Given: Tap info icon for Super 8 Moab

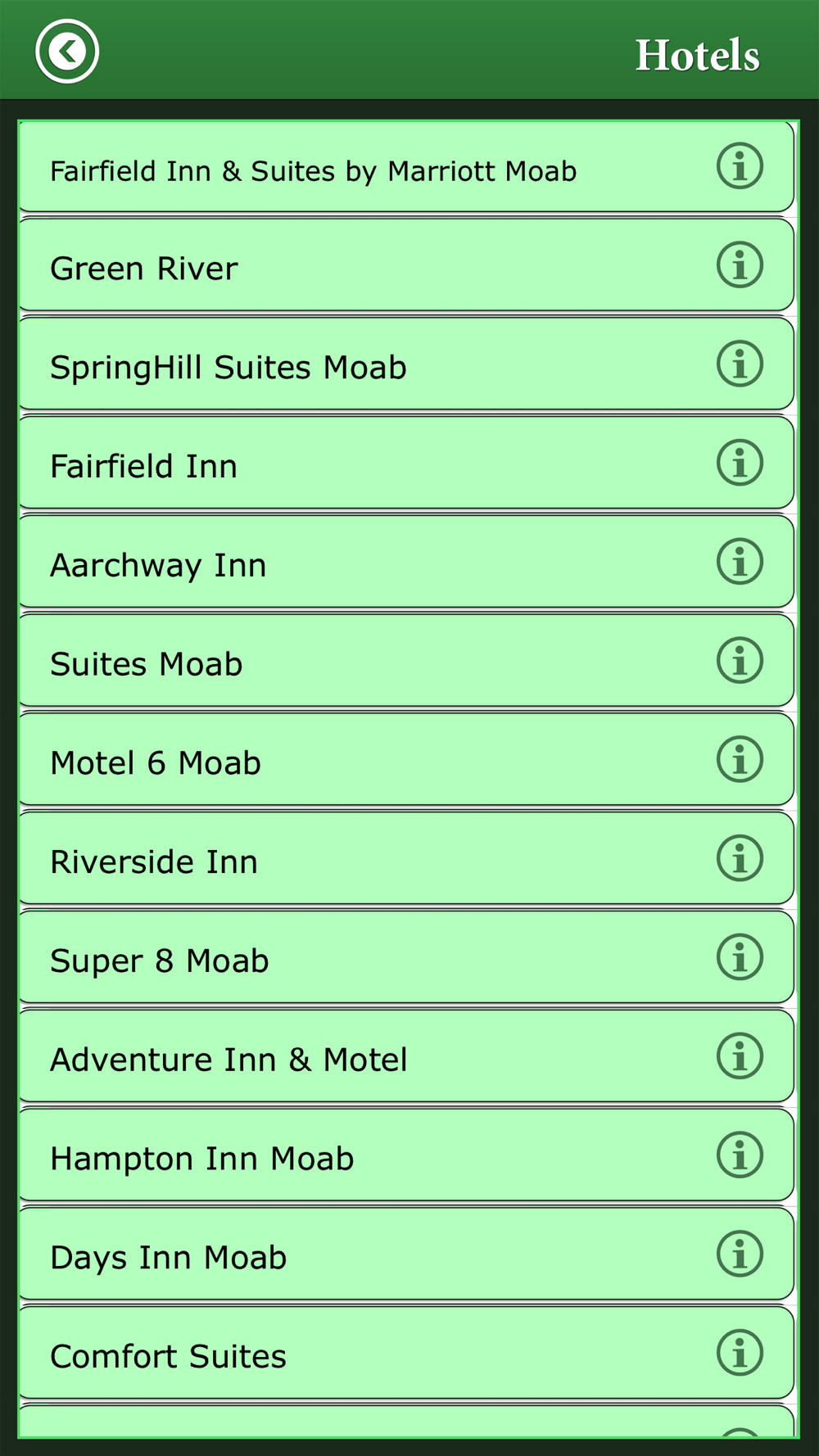Looking at the screenshot, I should (x=740, y=957).
